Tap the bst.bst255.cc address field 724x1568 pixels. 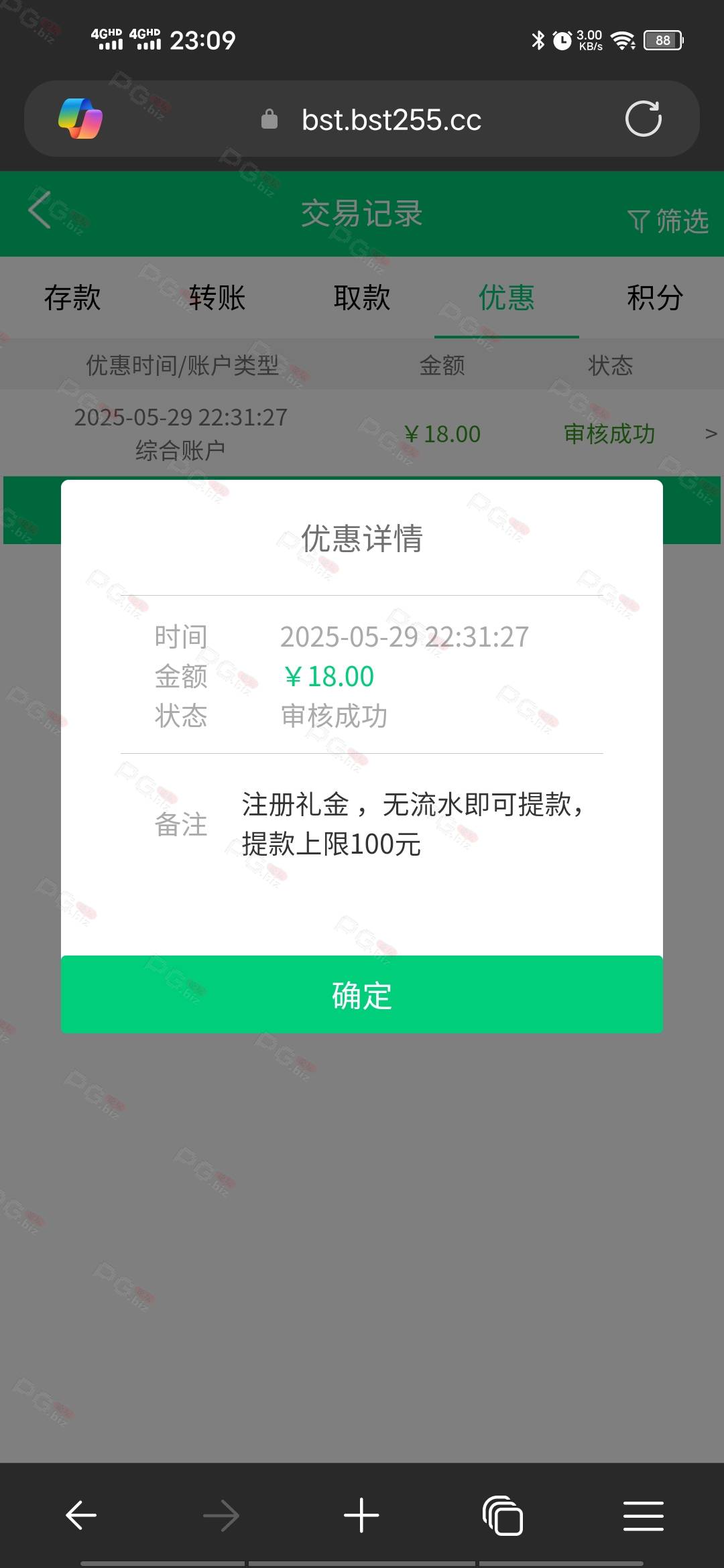[391, 120]
